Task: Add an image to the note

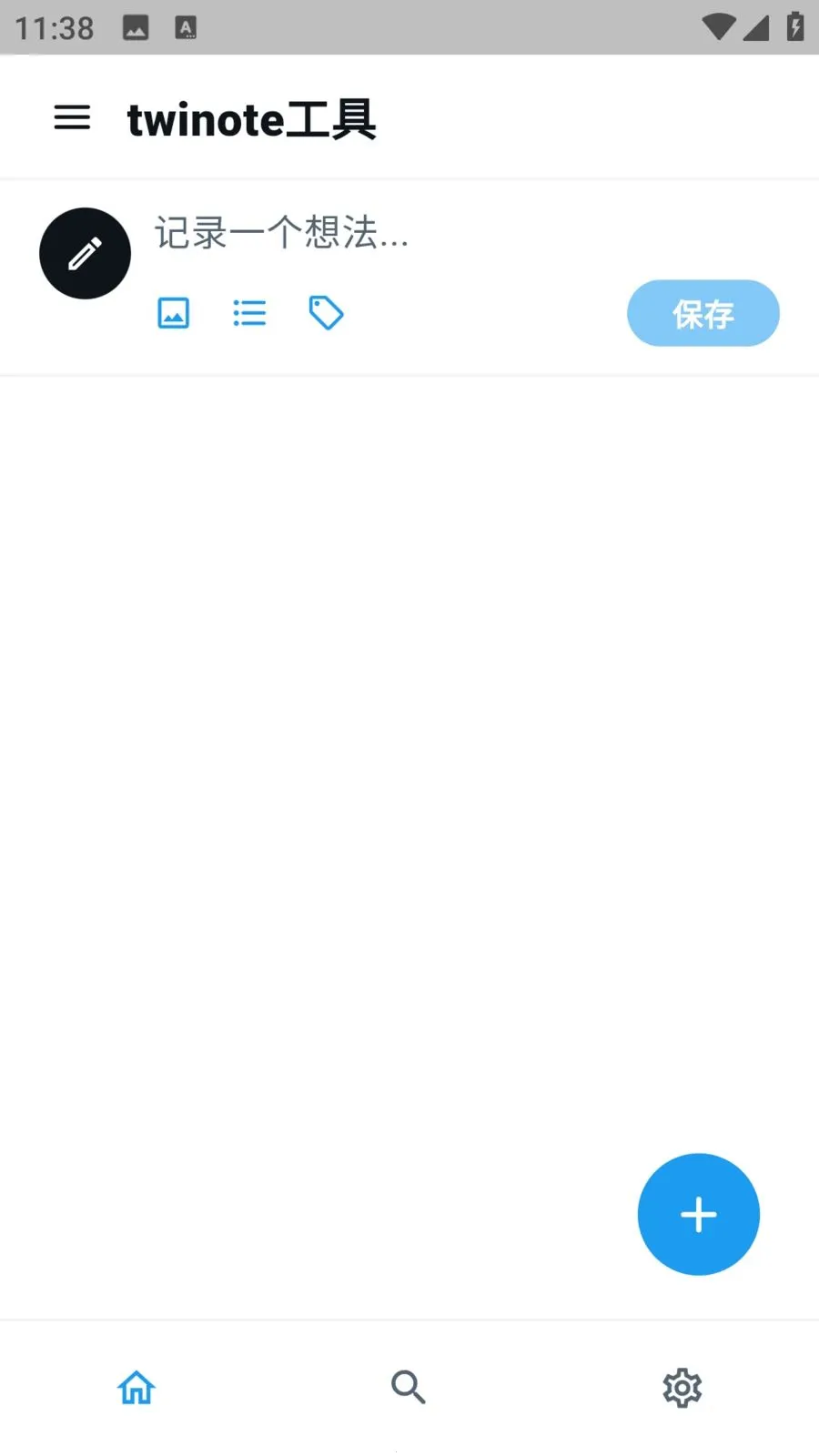Action: pos(174,313)
